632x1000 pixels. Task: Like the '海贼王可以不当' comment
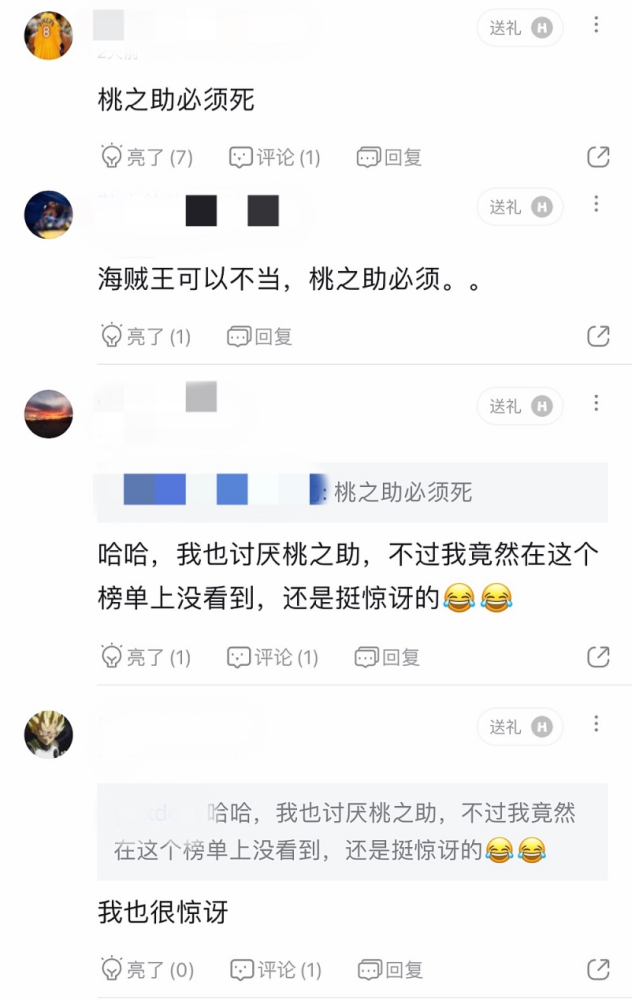coord(146,337)
